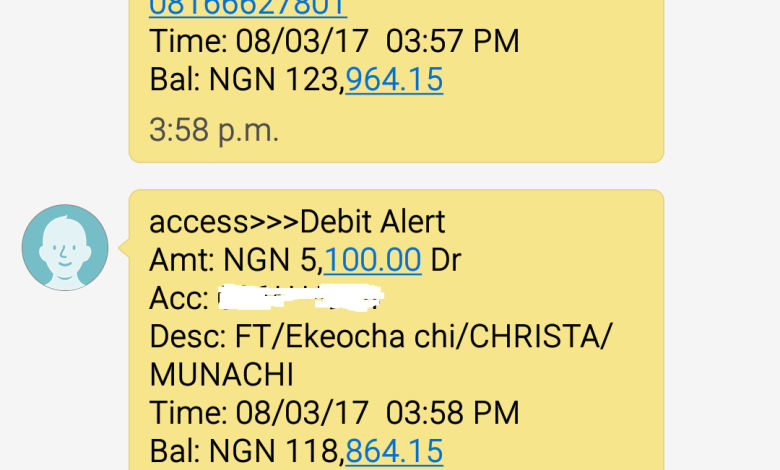
Task: Tap the underlined 964.15 balance link
Action: point(394,80)
